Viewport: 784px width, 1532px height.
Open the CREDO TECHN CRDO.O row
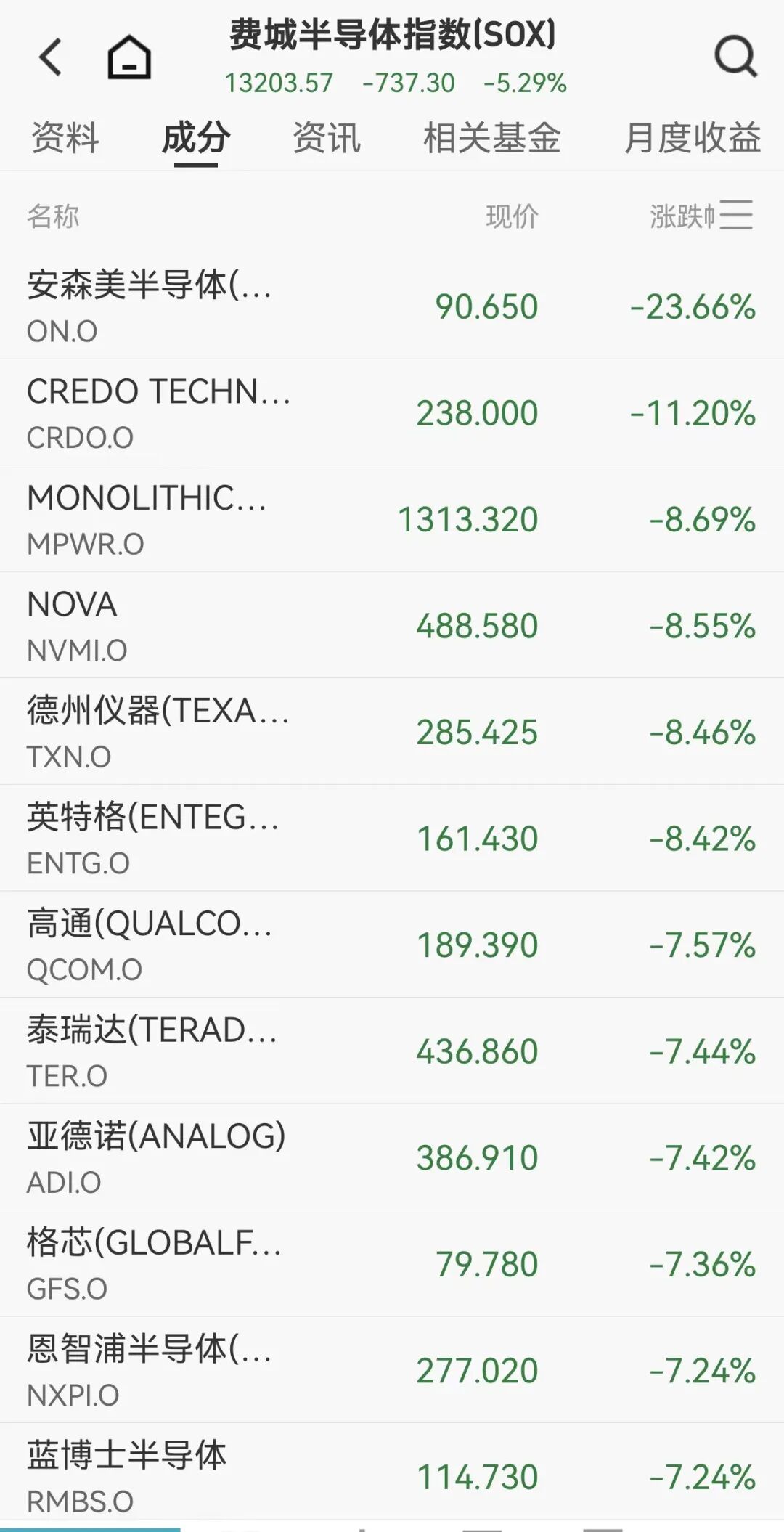(x=392, y=412)
